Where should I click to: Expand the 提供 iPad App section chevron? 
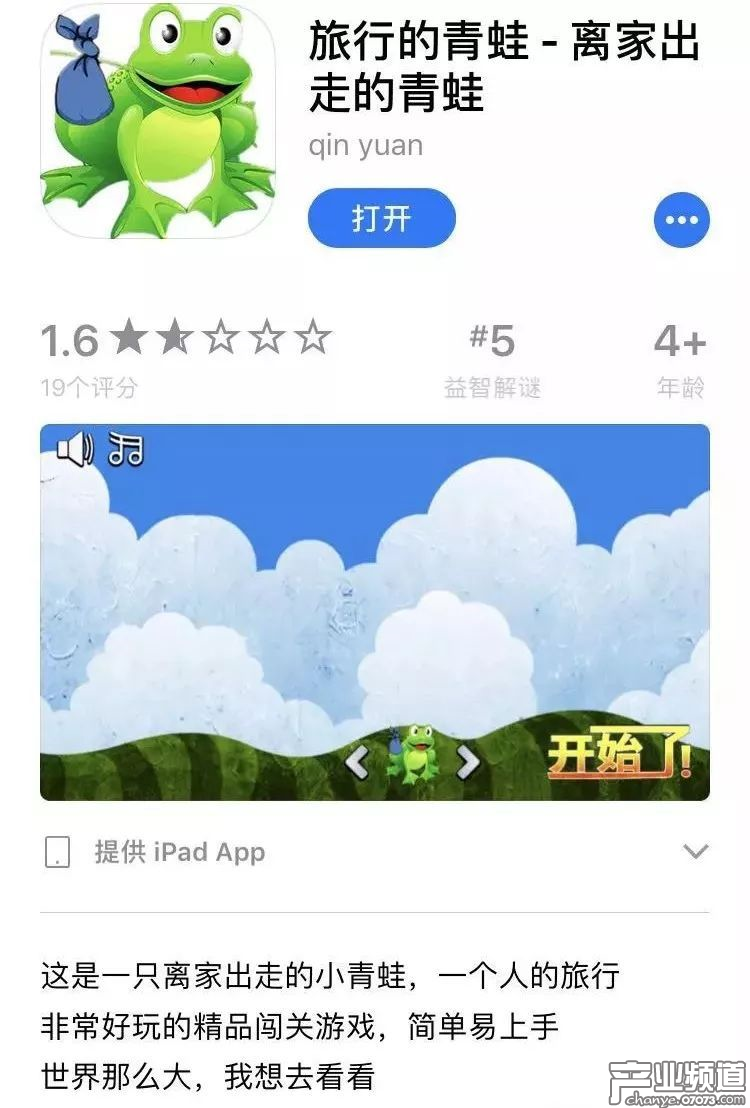click(x=692, y=851)
